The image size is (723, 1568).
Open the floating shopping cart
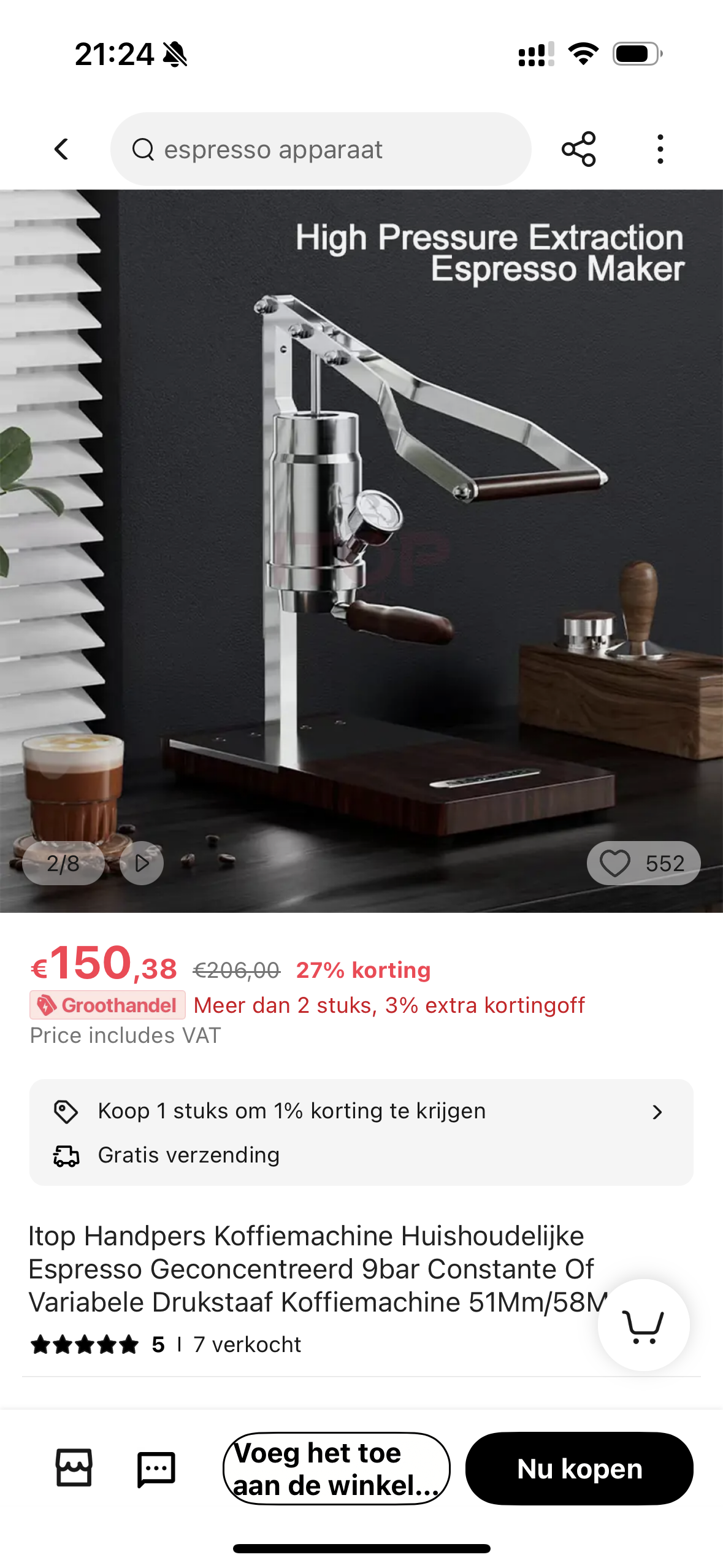coord(643,1326)
